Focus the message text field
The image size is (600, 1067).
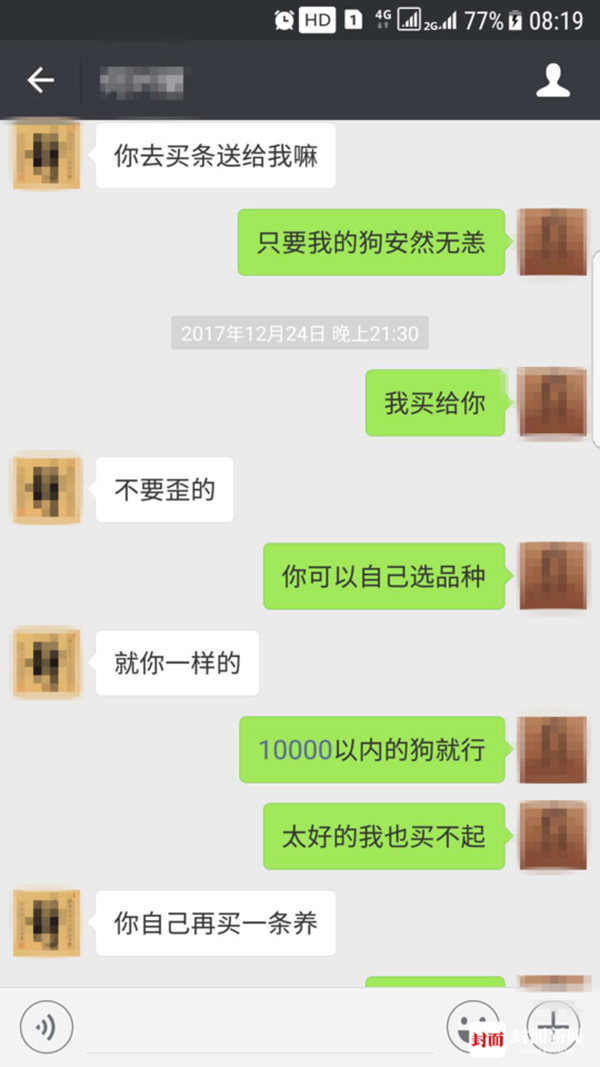click(260, 1028)
